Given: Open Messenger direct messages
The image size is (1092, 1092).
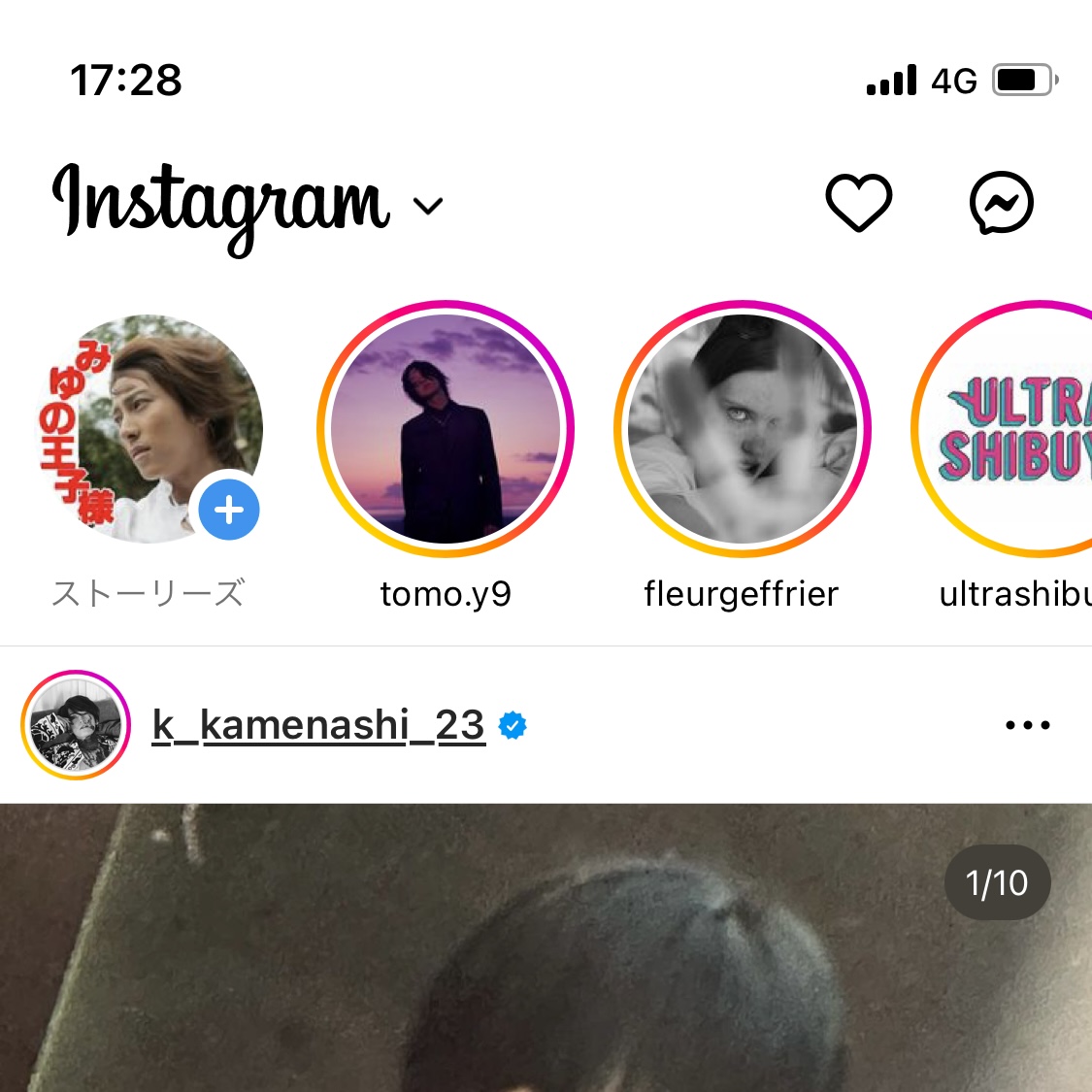Looking at the screenshot, I should click(1001, 203).
